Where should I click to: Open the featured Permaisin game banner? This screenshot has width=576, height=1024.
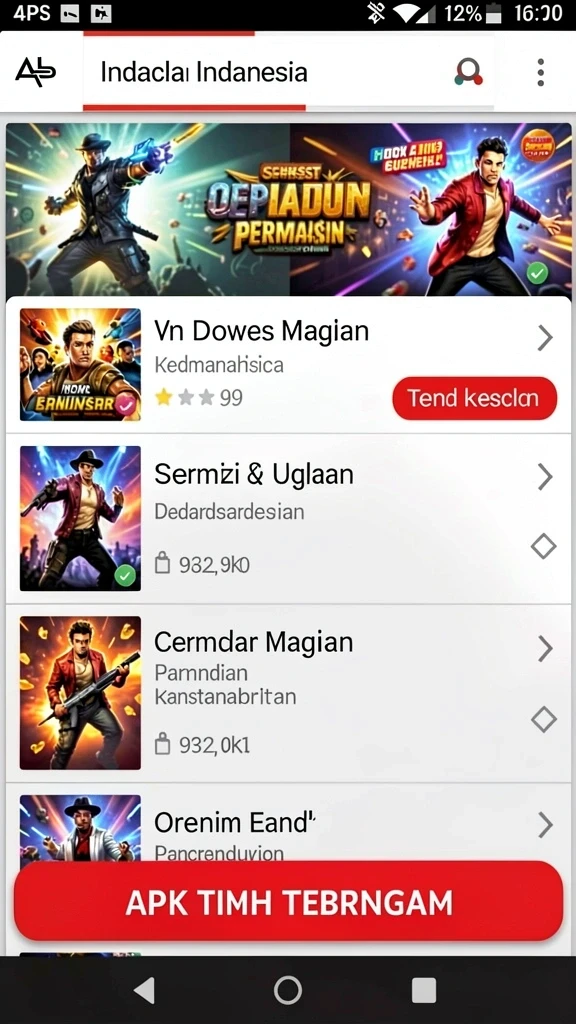coord(288,210)
